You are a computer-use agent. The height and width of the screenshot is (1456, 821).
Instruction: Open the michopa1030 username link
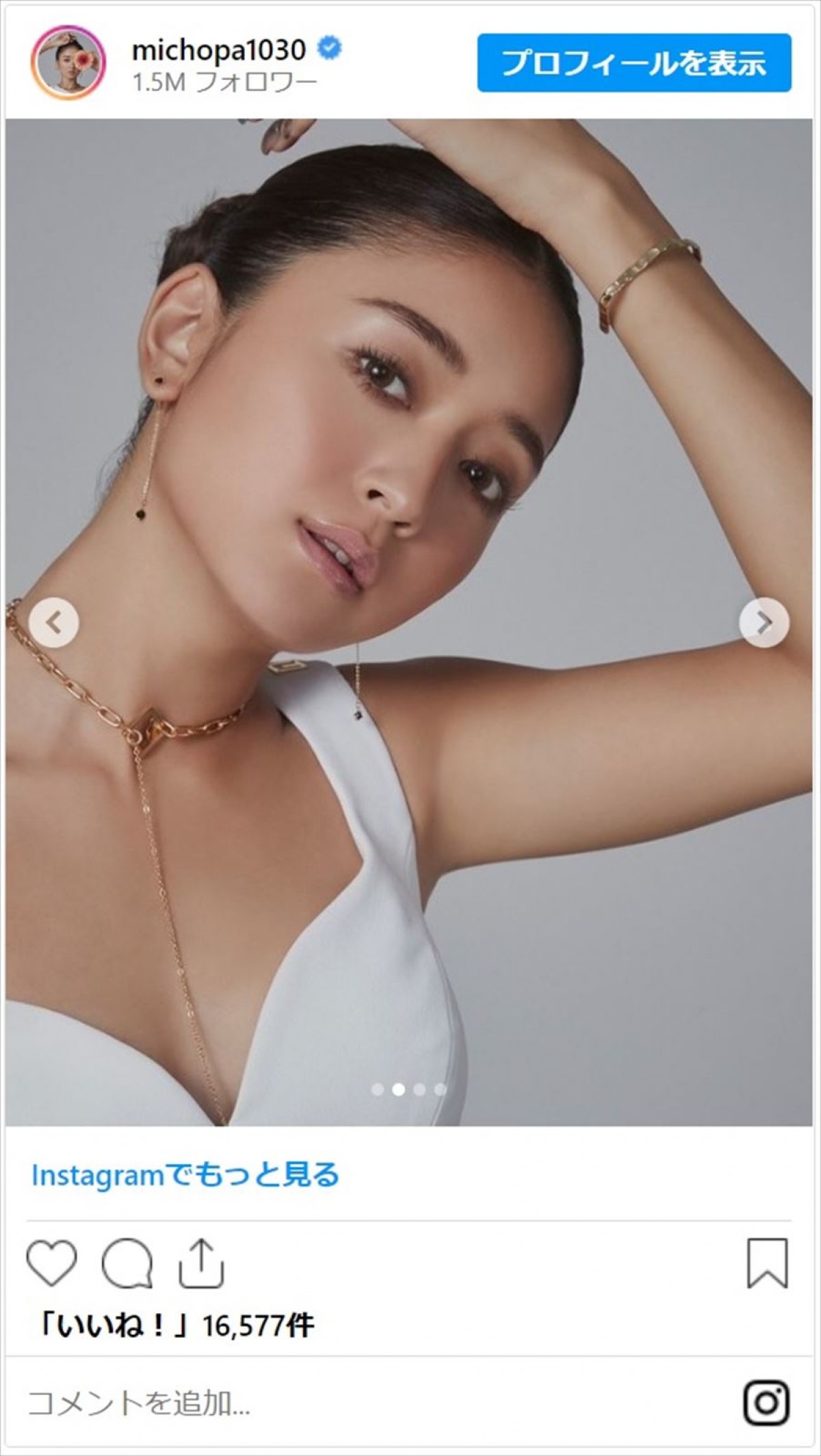click(x=219, y=50)
